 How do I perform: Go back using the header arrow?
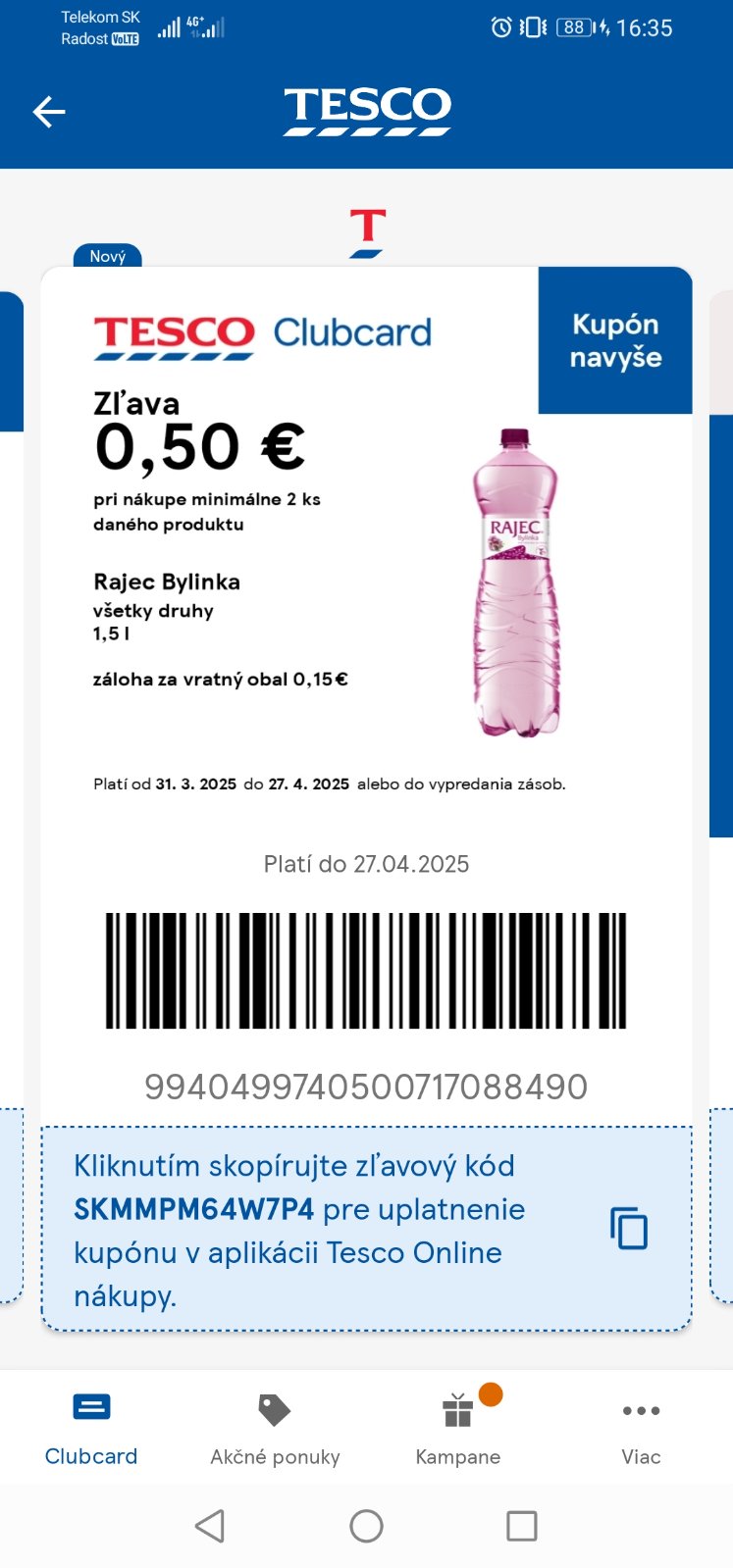49,112
